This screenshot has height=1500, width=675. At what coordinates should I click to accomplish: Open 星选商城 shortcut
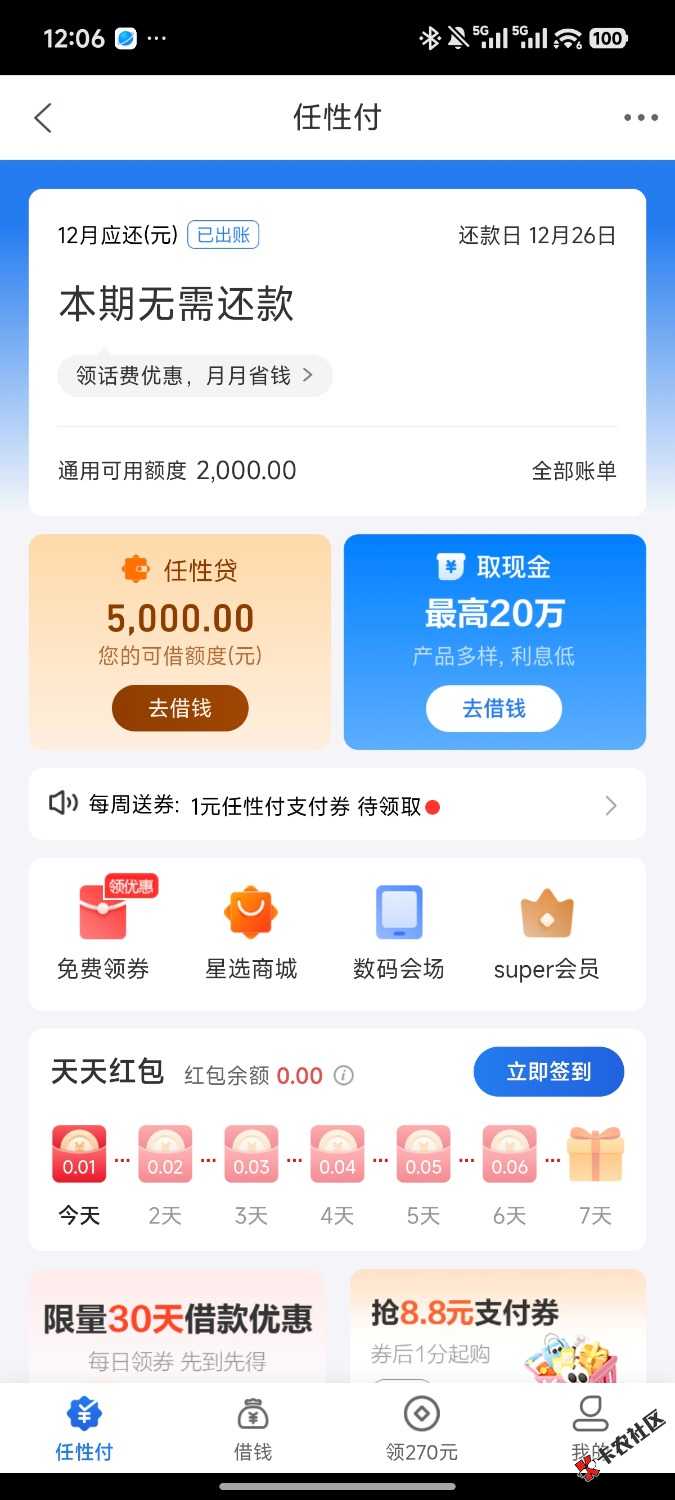tap(251, 932)
